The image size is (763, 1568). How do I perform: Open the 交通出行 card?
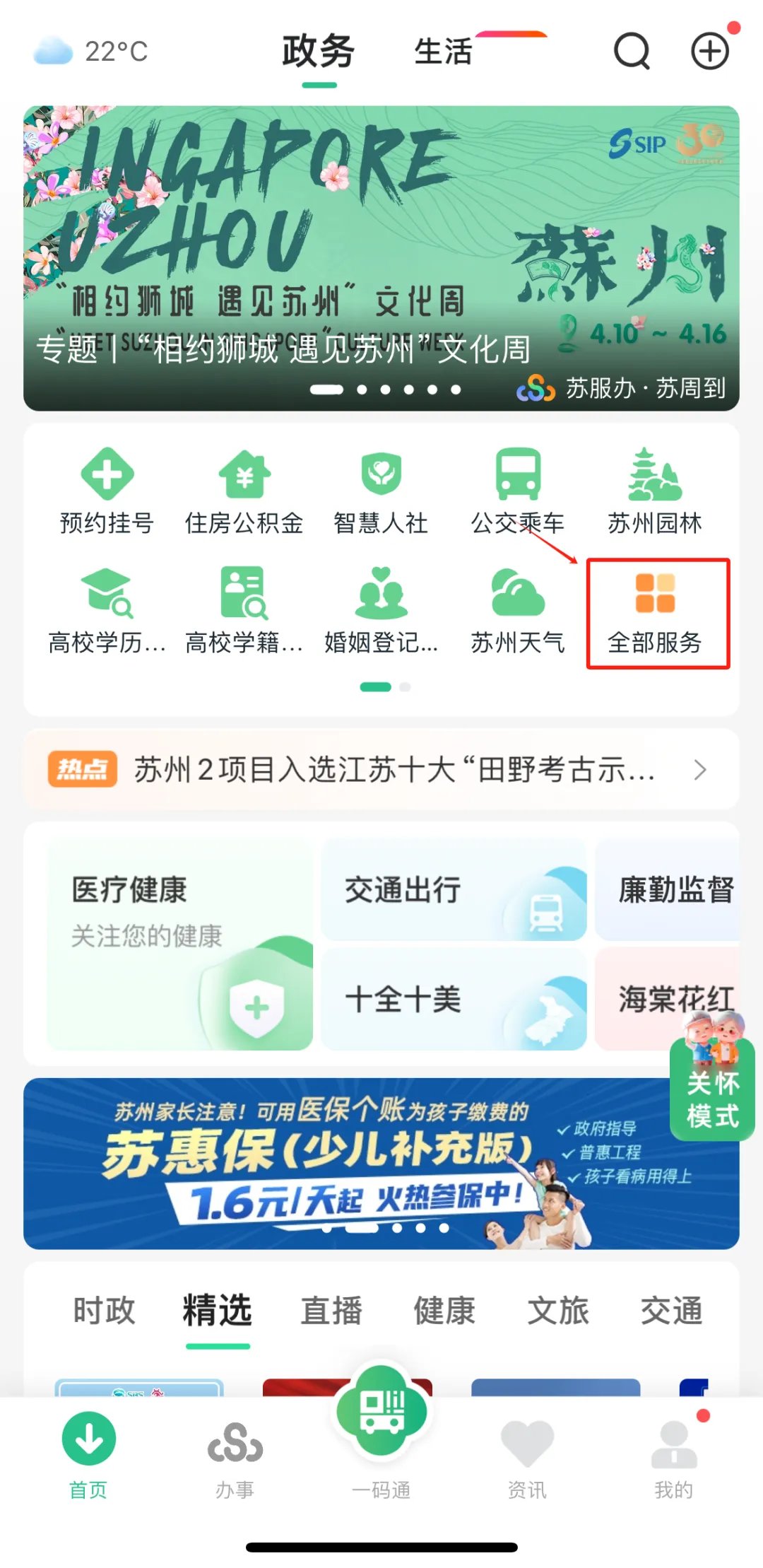pyautogui.click(x=454, y=890)
